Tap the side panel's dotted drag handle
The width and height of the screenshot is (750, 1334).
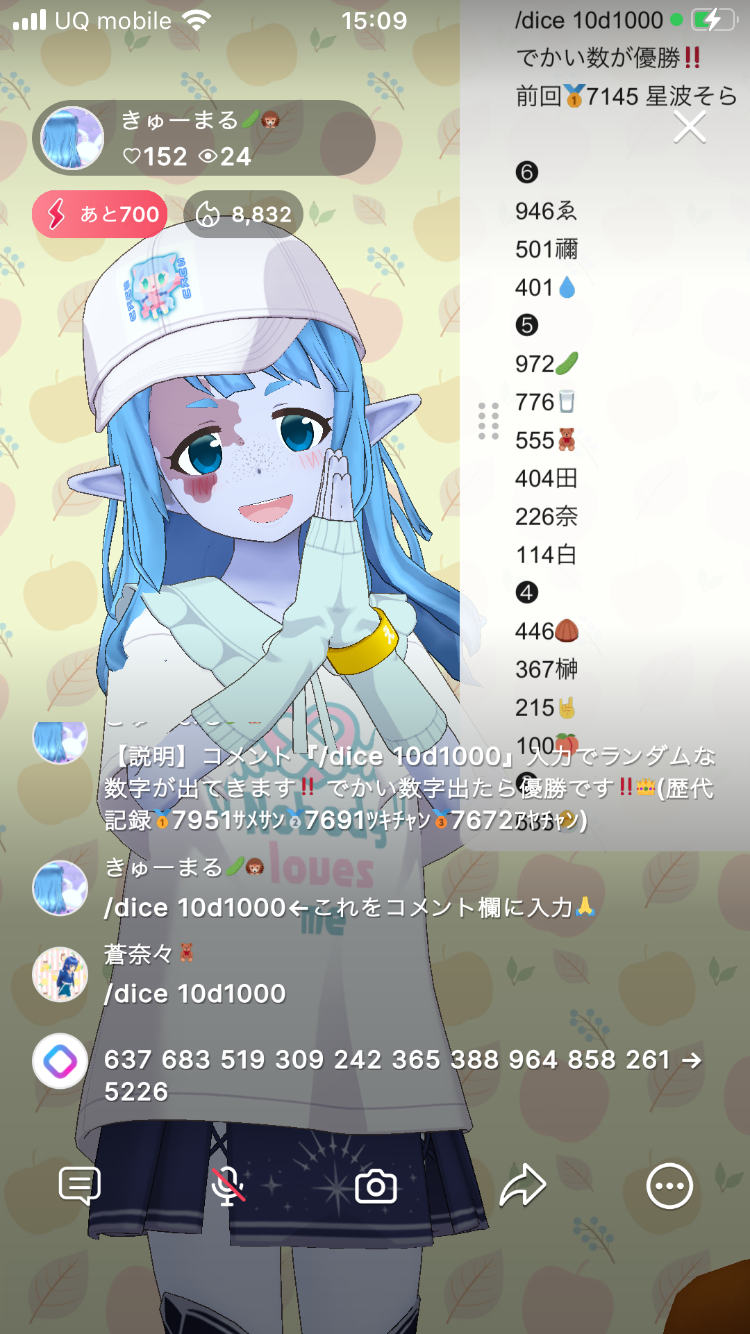point(488,421)
